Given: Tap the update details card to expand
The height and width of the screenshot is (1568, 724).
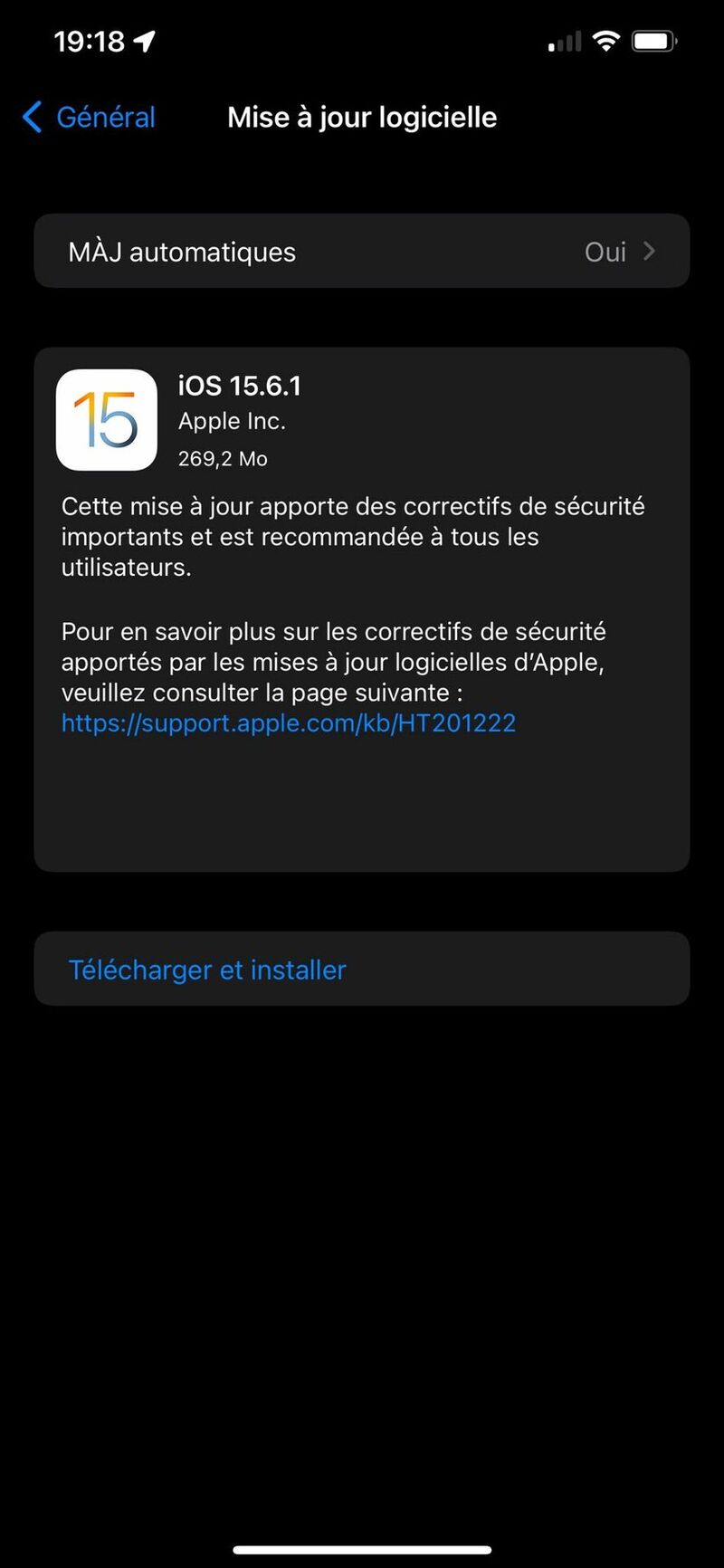Looking at the screenshot, I should point(362,607).
